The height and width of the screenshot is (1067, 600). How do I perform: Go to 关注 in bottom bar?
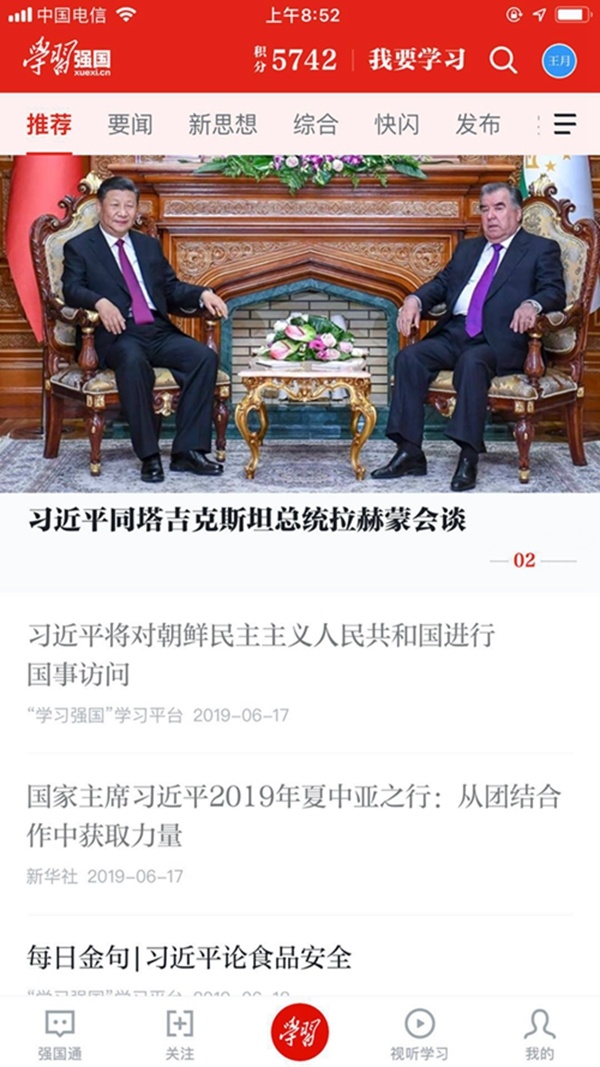[180, 1034]
